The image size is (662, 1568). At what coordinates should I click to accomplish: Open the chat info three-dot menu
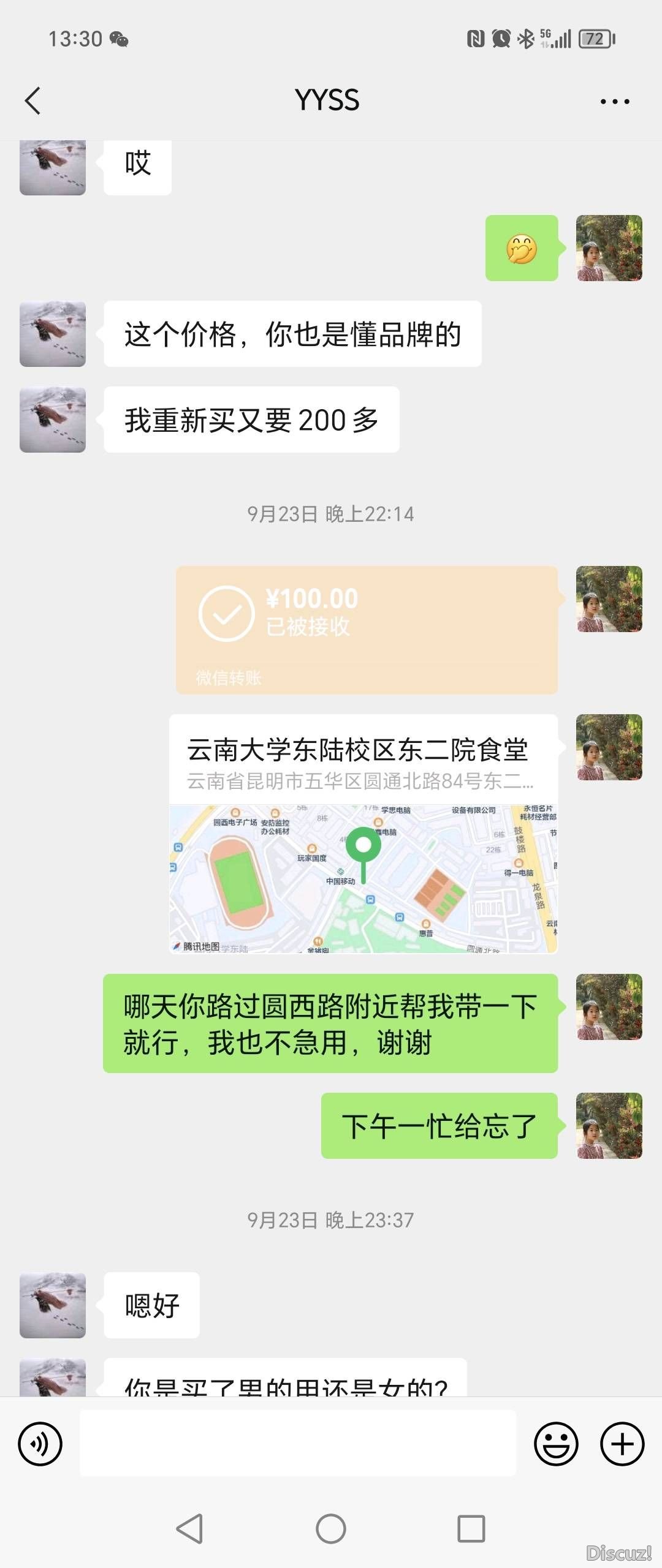click(615, 102)
